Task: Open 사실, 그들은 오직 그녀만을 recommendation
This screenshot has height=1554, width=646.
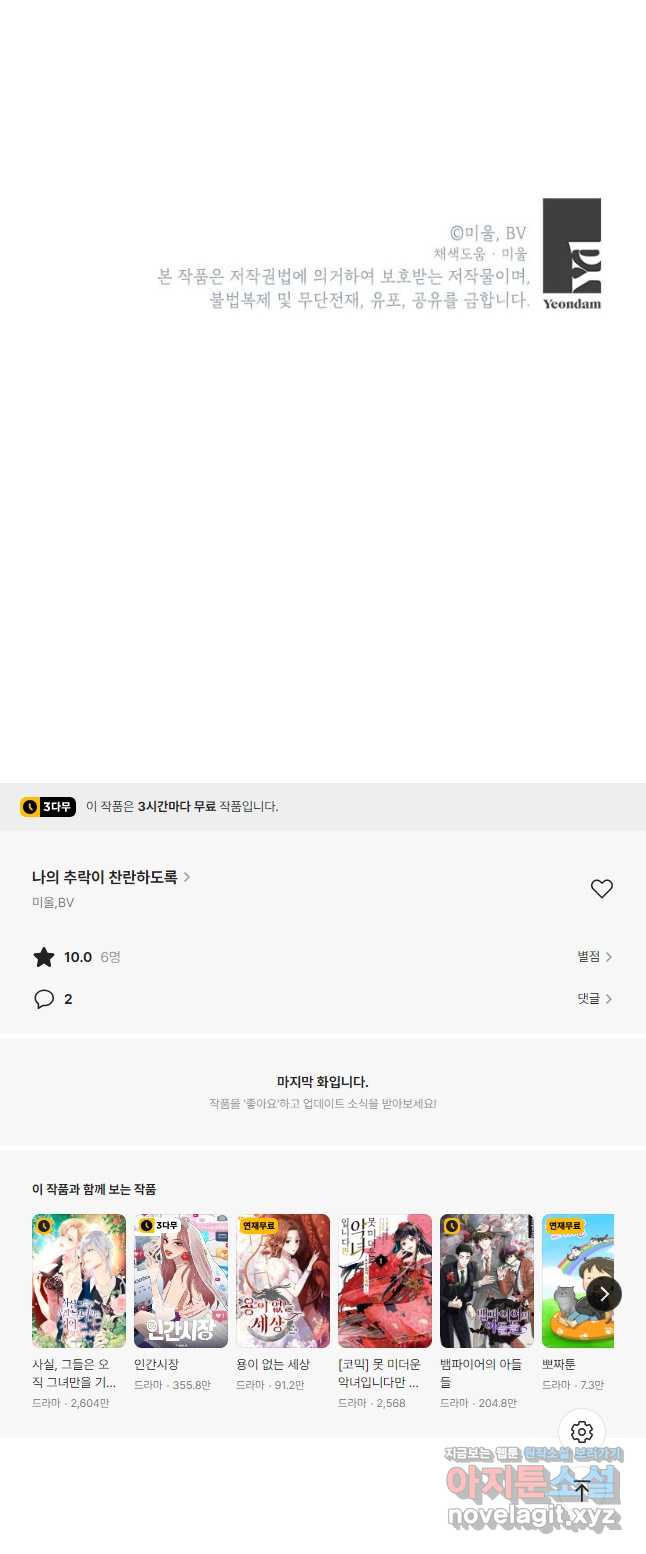Action: 79,1281
